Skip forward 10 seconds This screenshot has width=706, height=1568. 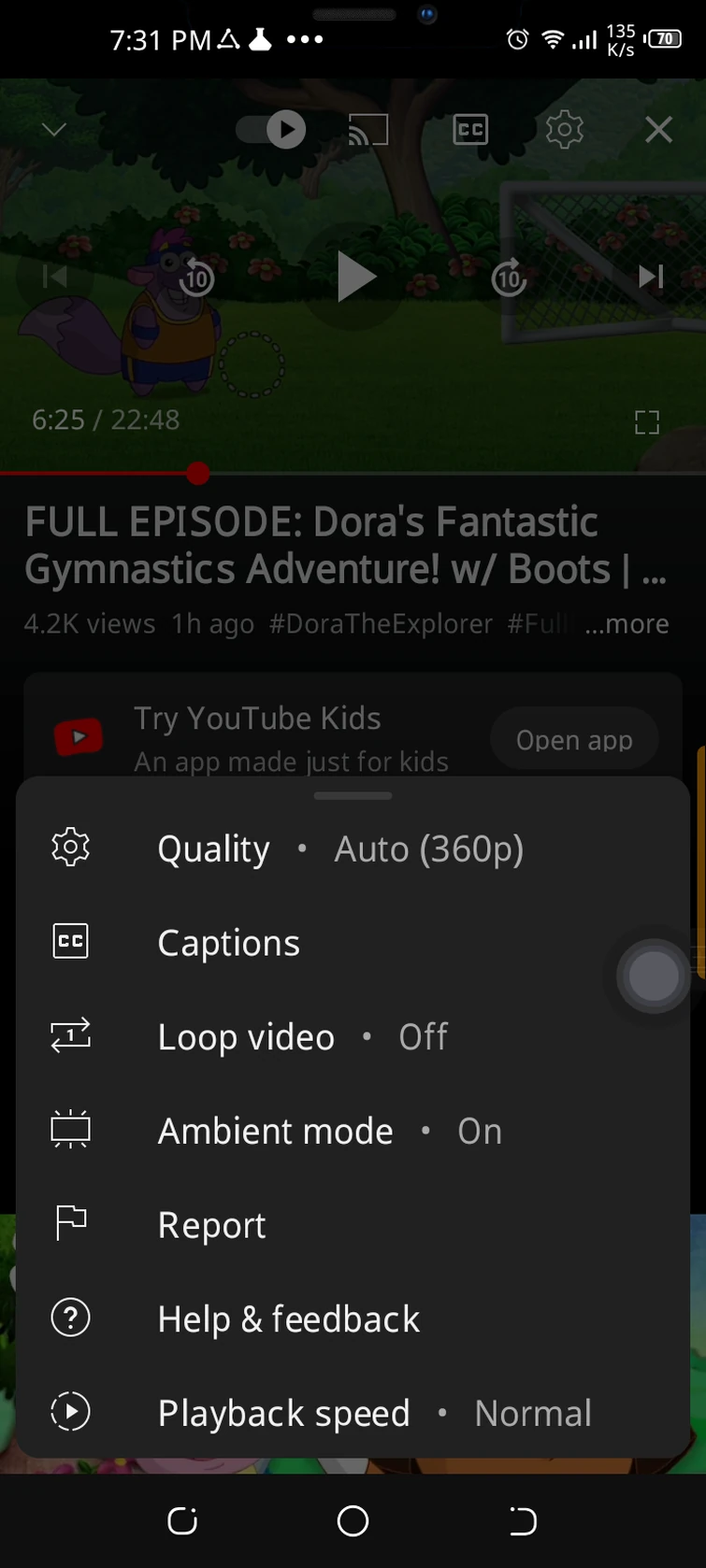[x=509, y=277]
